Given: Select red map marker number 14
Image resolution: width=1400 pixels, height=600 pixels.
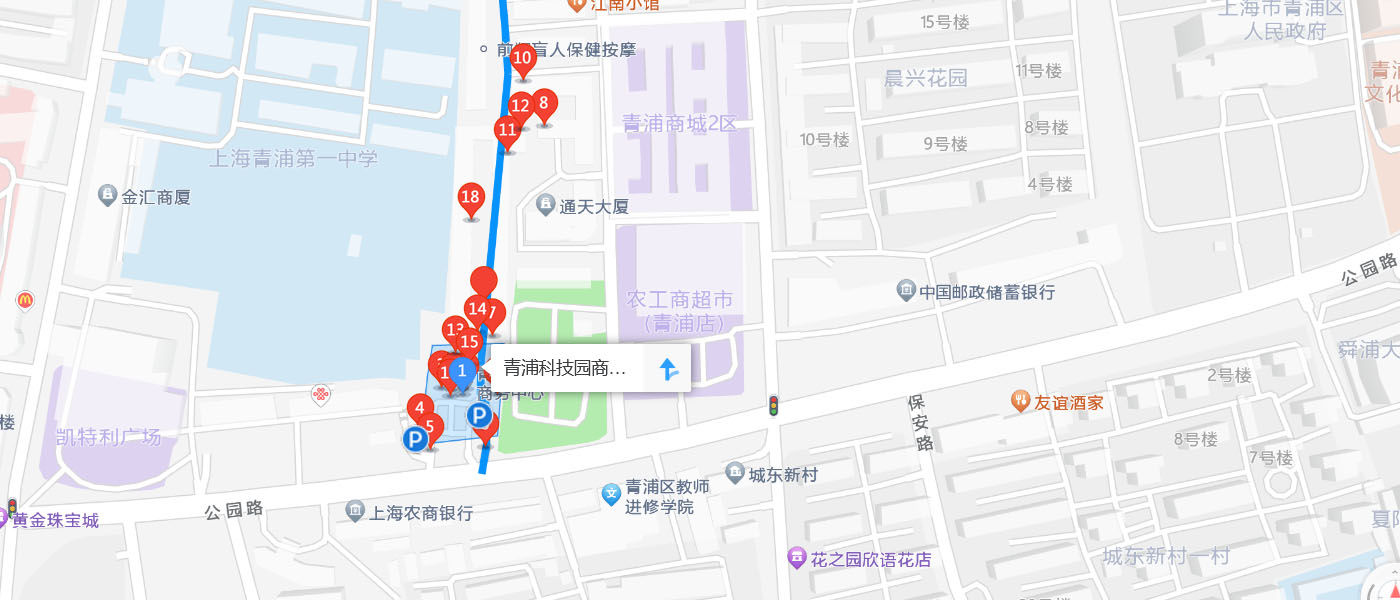Looking at the screenshot, I should pos(477,309).
